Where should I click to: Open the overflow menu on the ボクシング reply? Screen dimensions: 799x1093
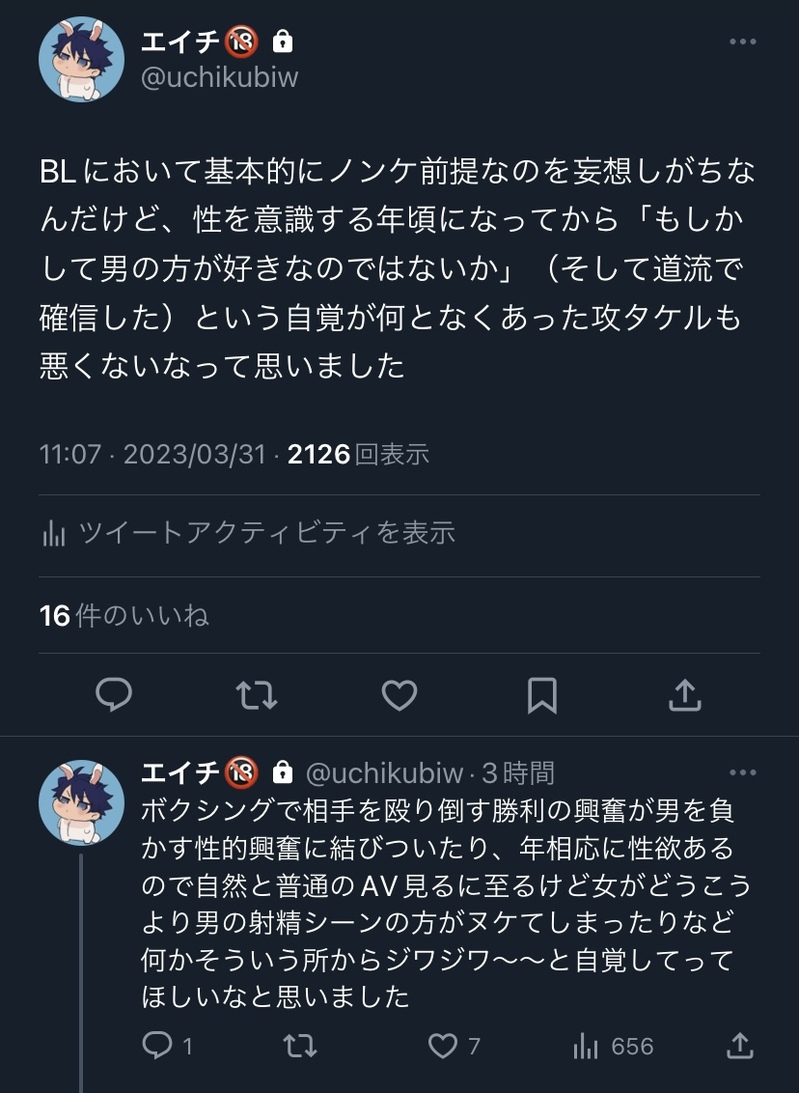click(742, 773)
